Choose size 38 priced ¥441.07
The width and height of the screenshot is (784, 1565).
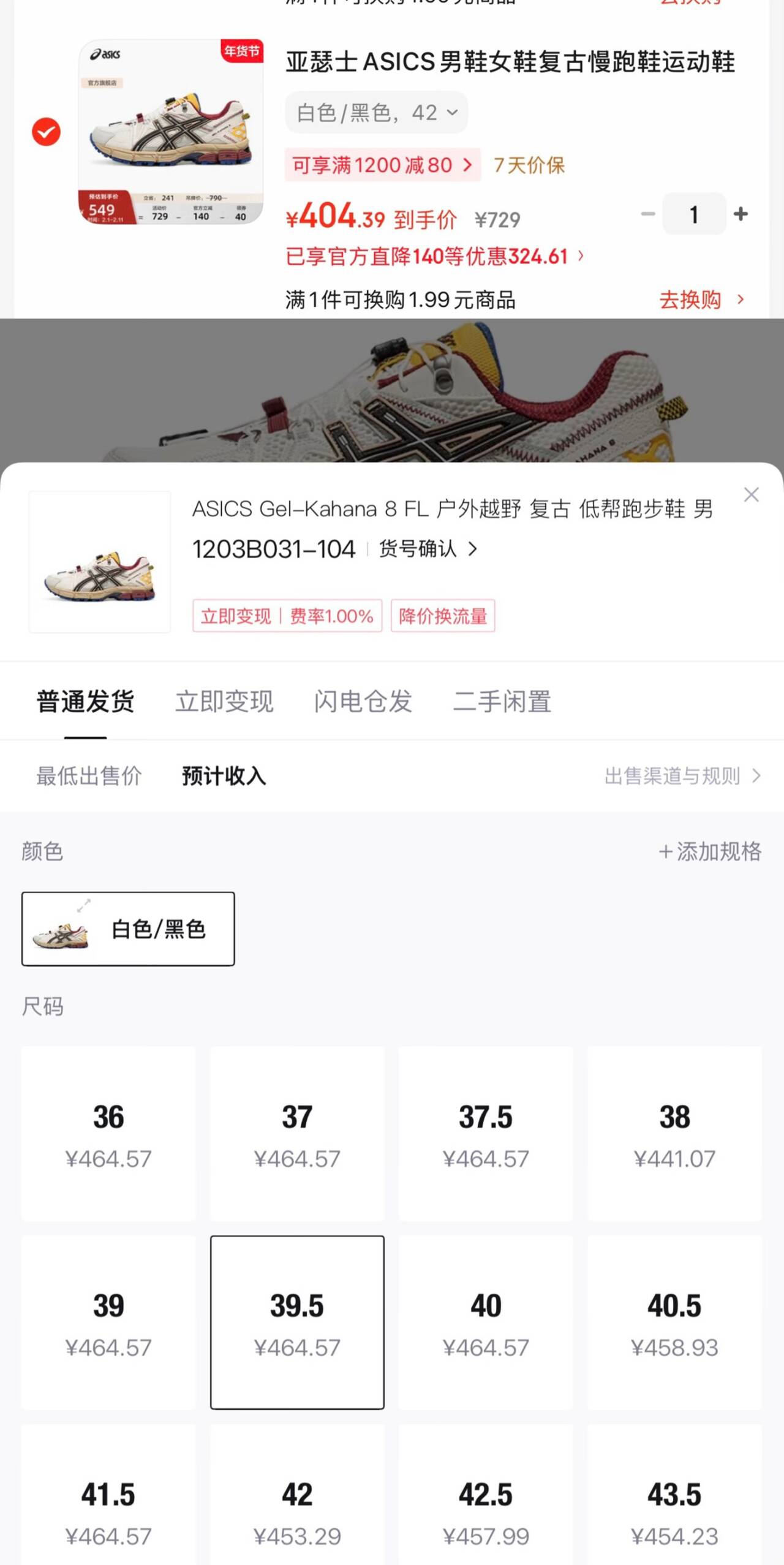pos(674,1133)
